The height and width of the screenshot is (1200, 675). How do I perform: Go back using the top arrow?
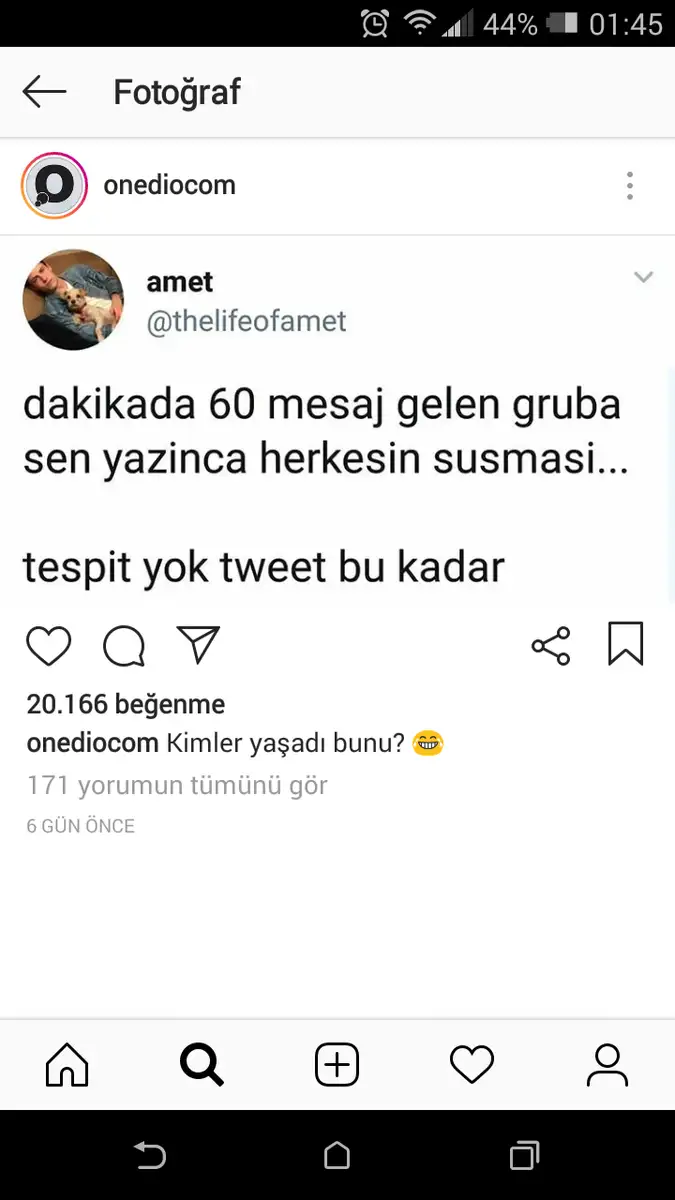click(44, 92)
